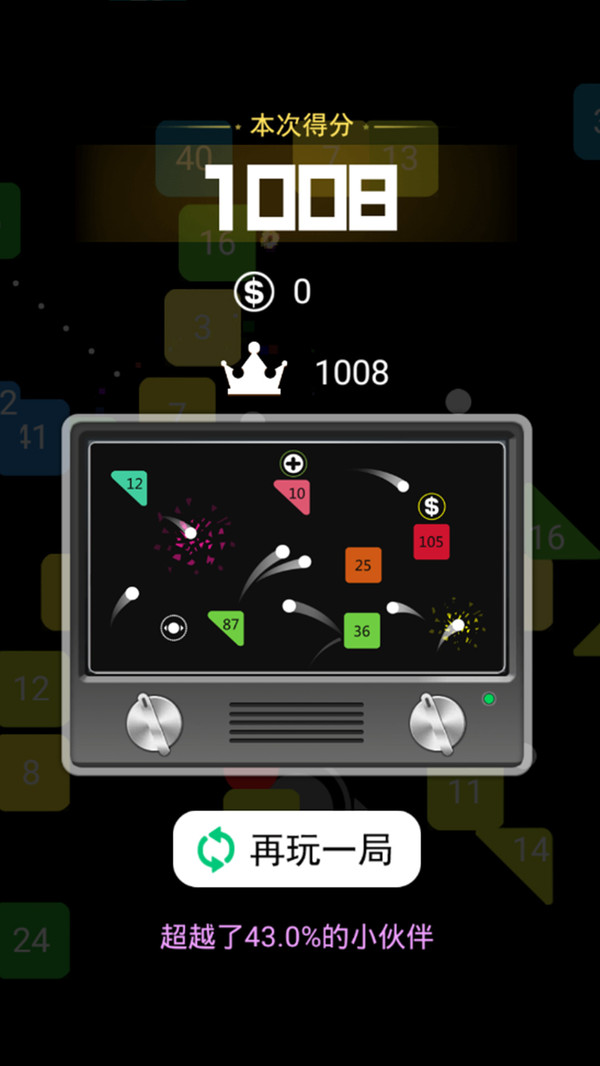600x1066 pixels.
Task: Open the TV game preview panel
Action: (296, 558)
